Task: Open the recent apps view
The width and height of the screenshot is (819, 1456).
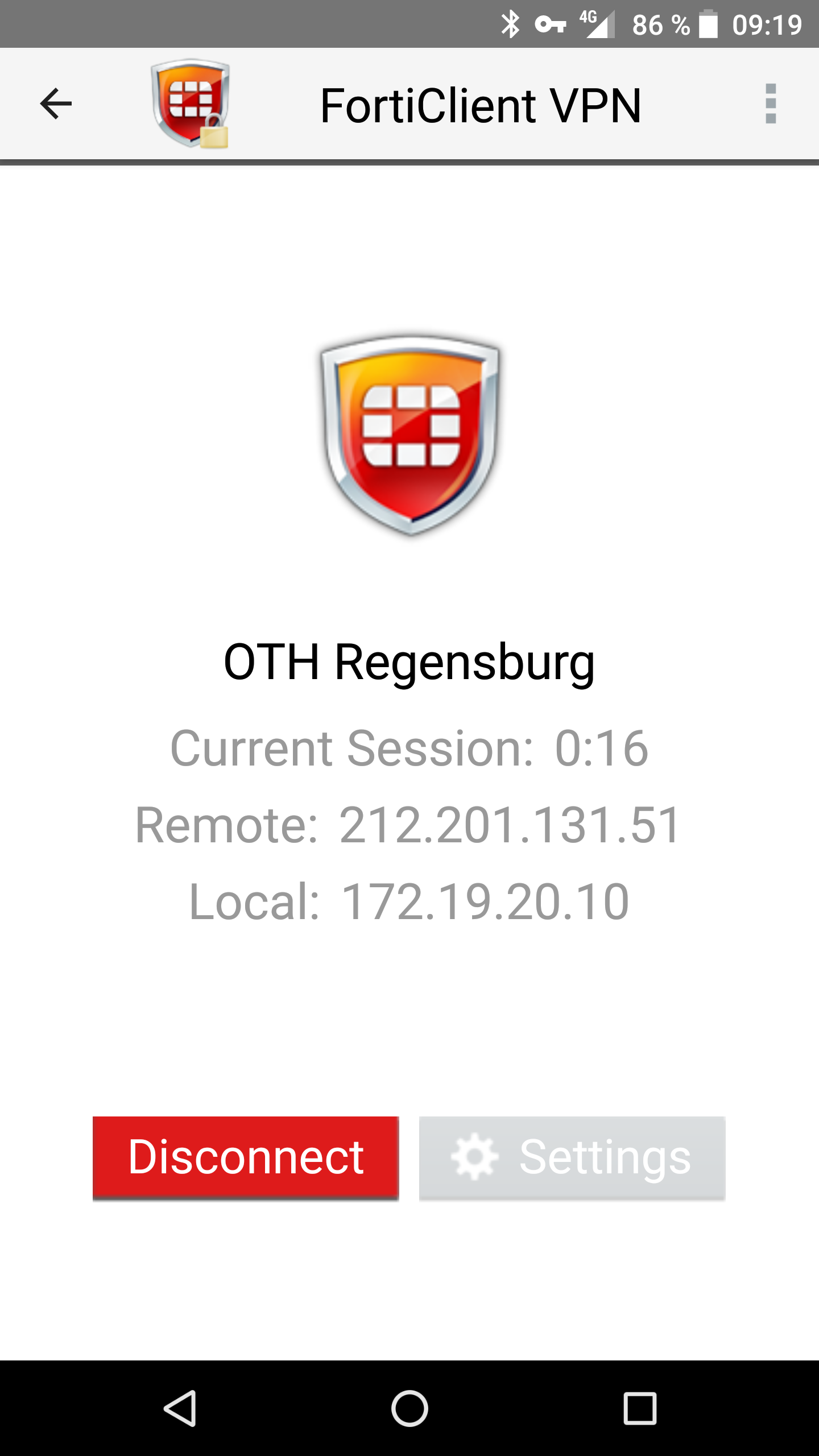Action: coord(640,1408)
